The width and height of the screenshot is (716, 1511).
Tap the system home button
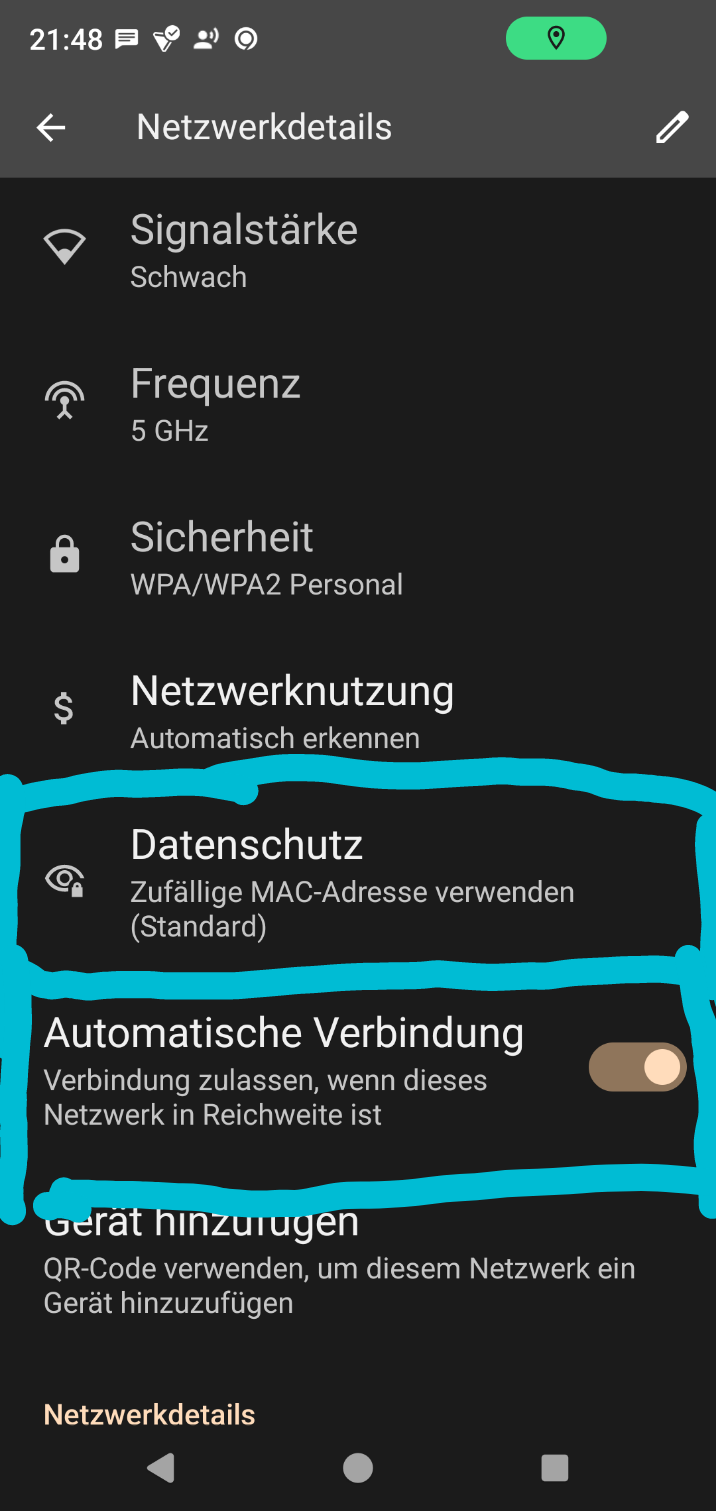click(x=358, y=1467)
